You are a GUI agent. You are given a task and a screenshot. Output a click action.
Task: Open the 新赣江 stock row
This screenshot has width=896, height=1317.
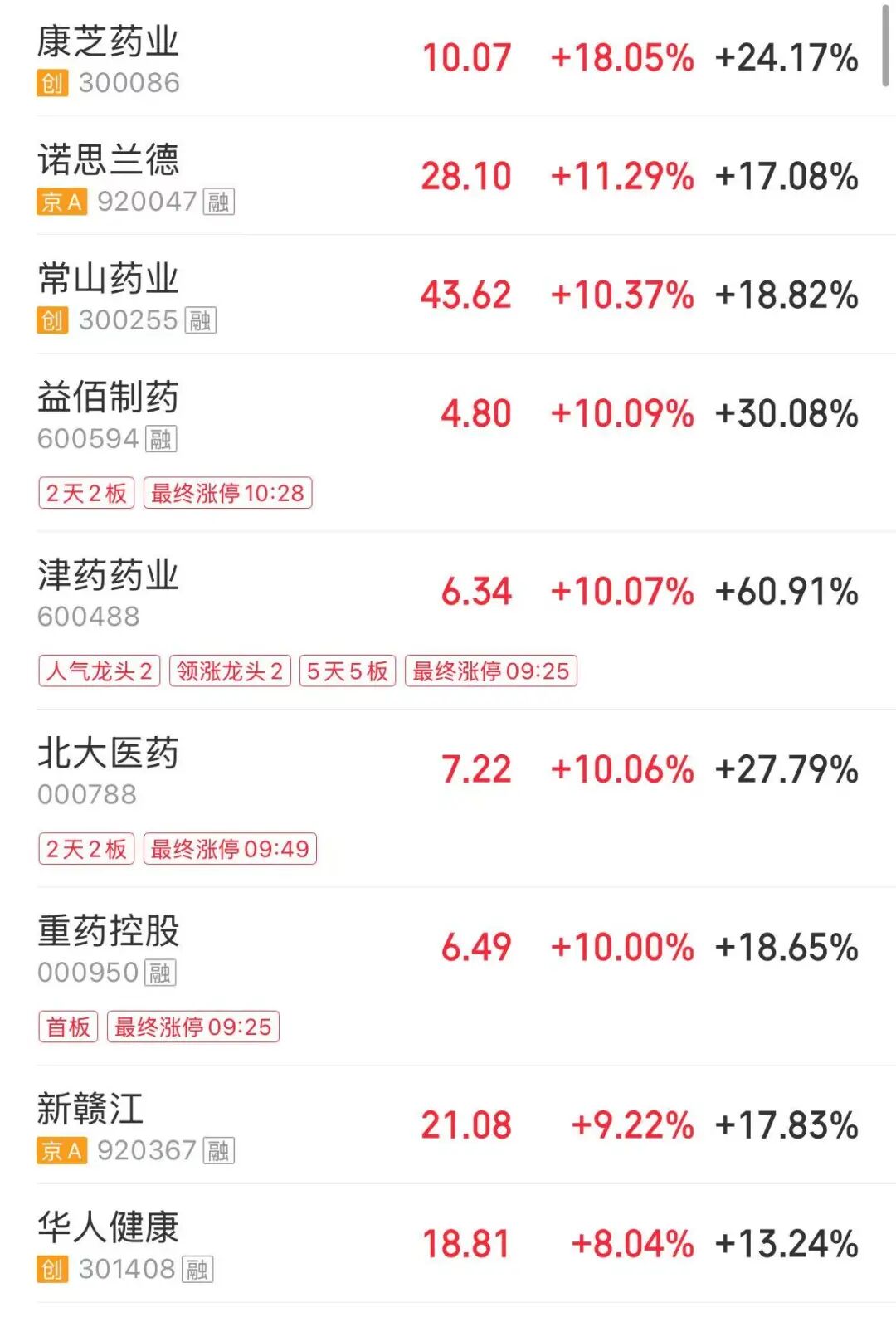pyautogui.click(x=91, y=1109)
